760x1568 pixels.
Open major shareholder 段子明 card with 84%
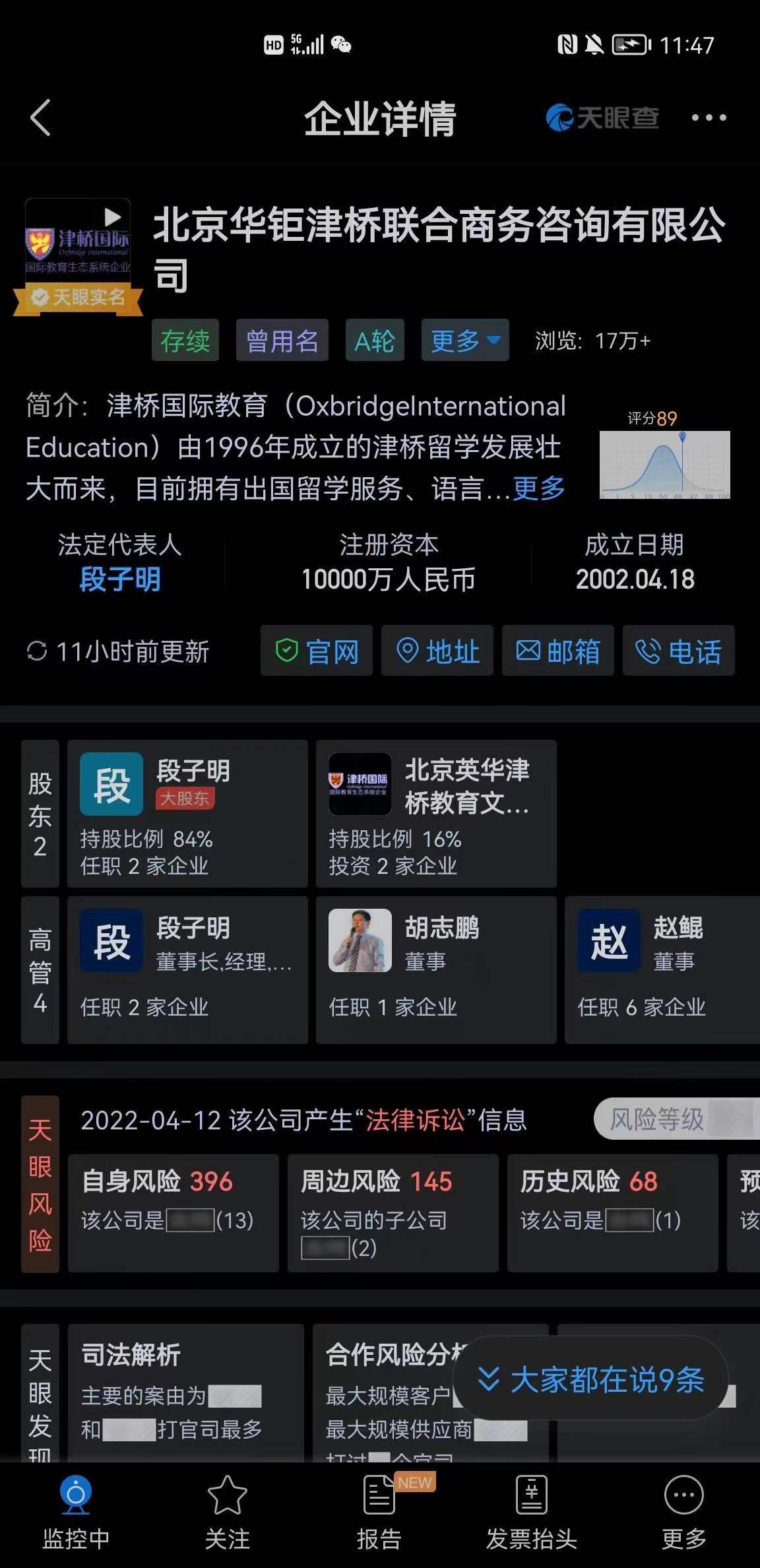tap(187, 814)
